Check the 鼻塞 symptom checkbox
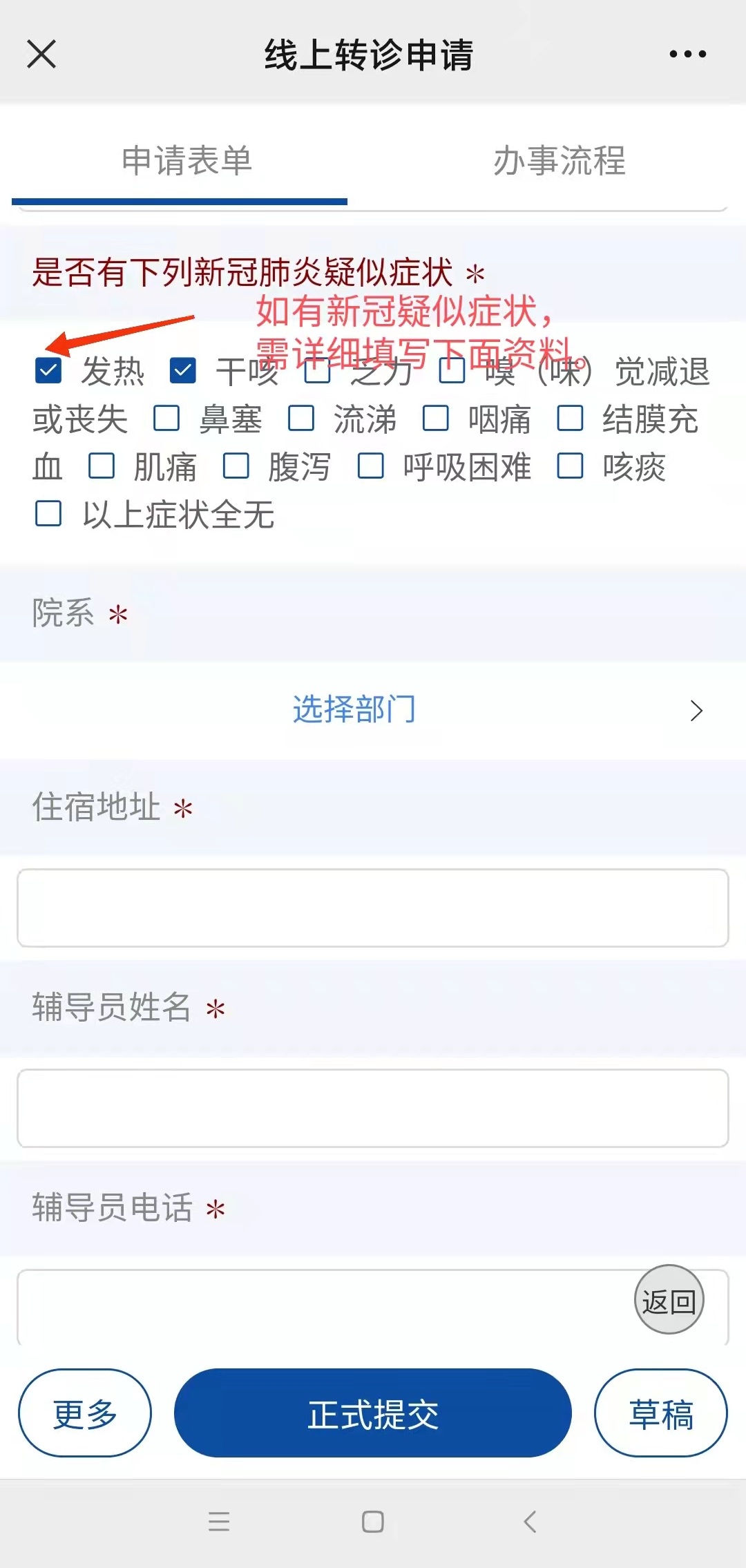 point(166,419)
